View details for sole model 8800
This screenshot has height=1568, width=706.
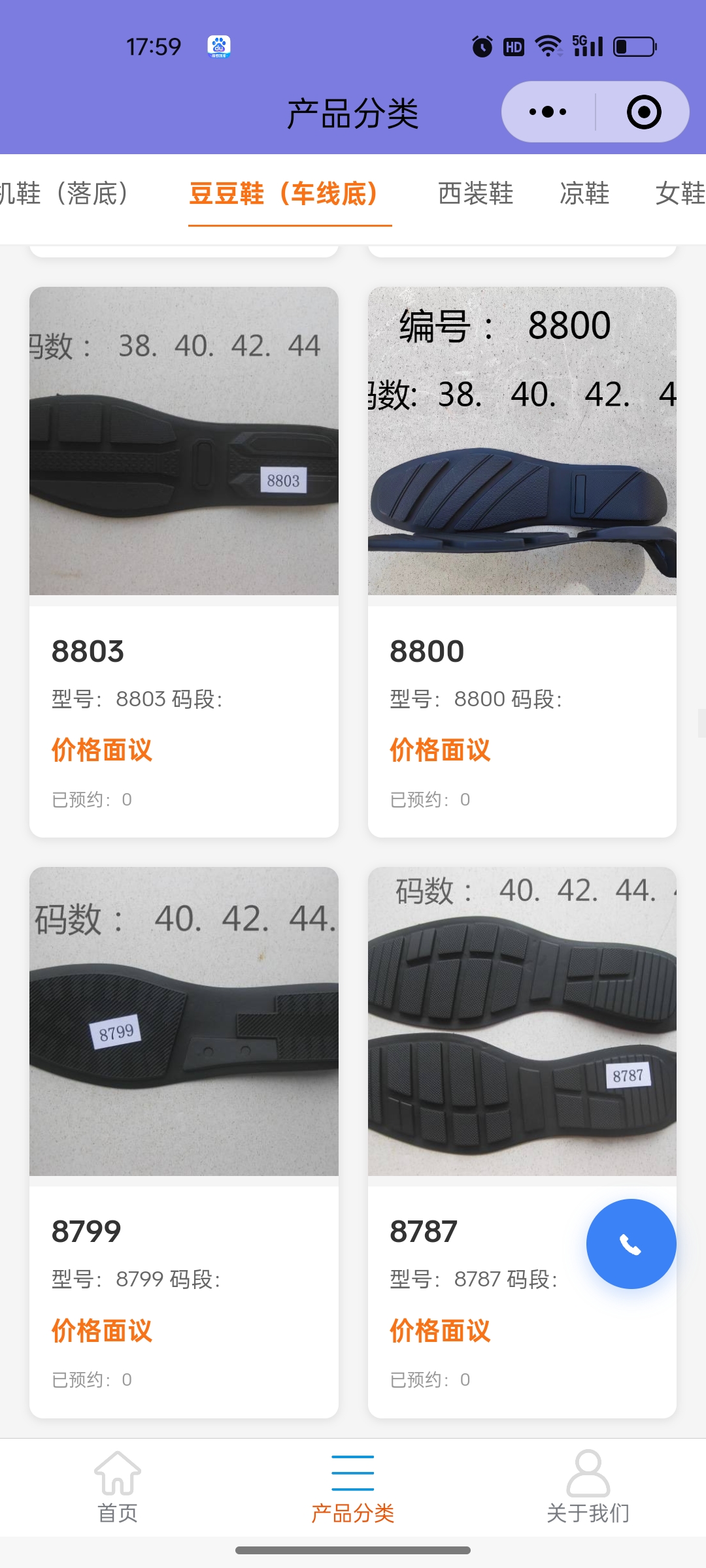click(522, 562)
